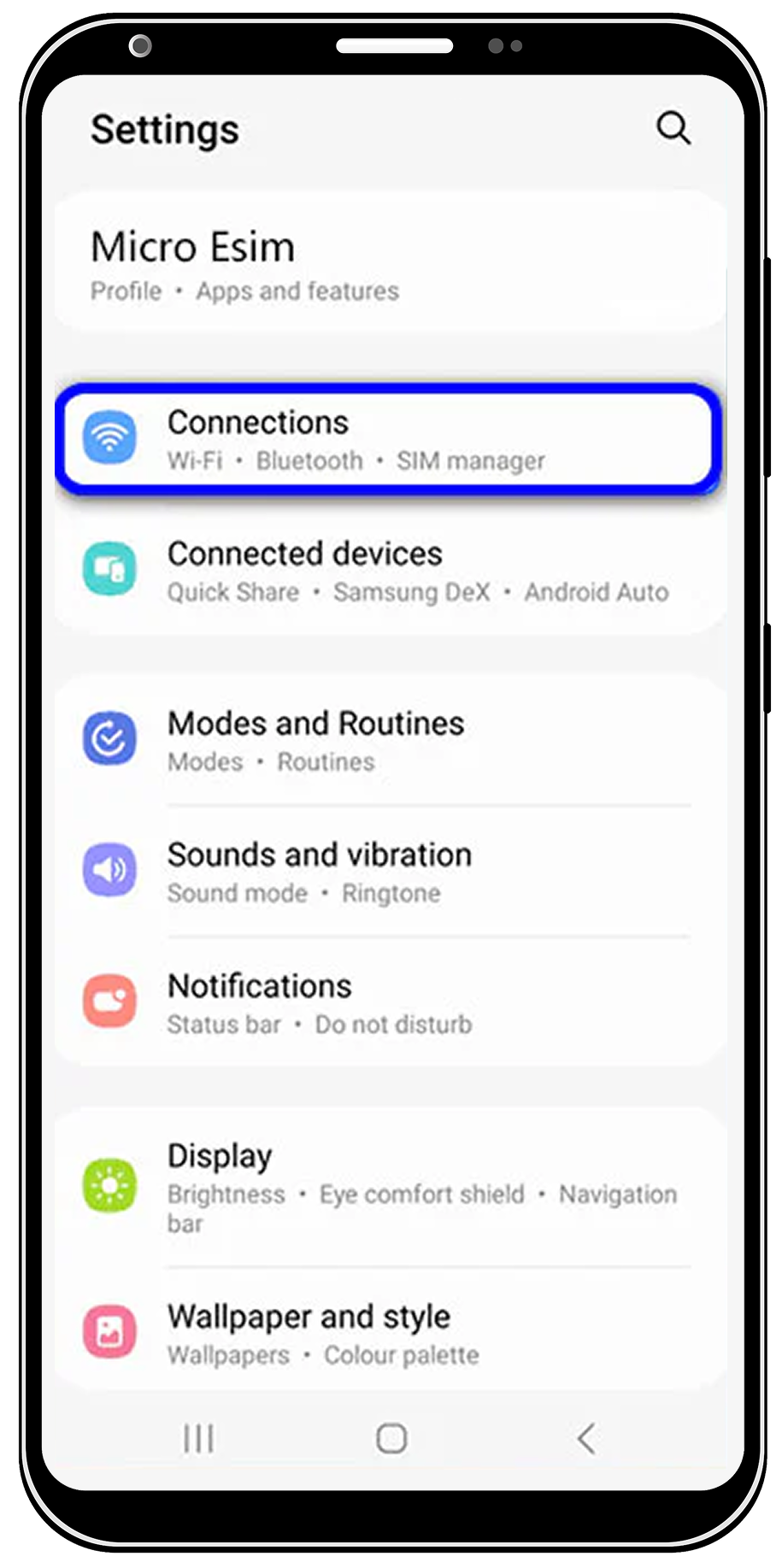The height and width of the screenshot is (1568, 782).
Task: Open Connections settings
Action: click(390, 440)
